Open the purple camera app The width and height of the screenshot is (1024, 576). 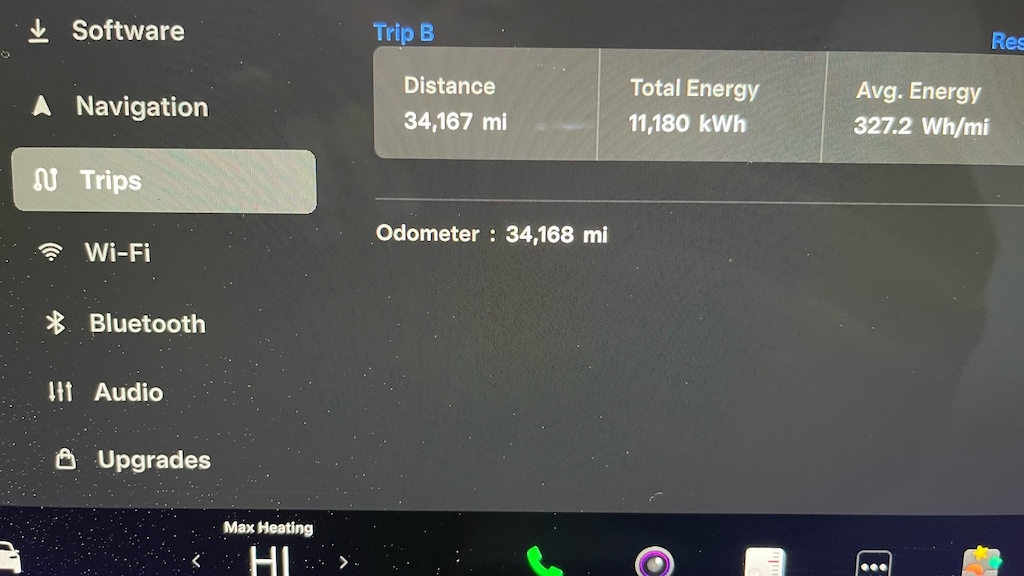(x=654, y=563)
